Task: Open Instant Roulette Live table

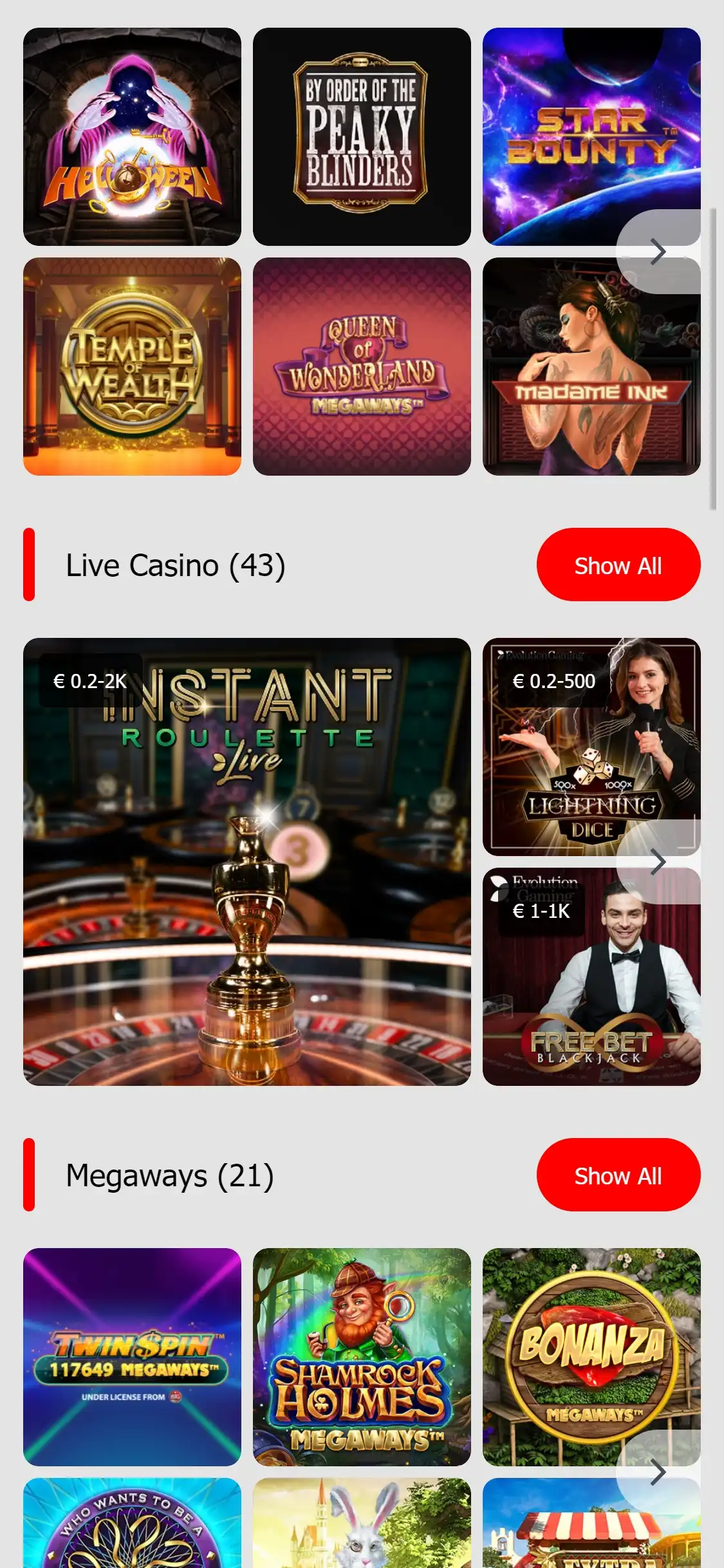Action: pyautogui.click(x=246, y=861)
